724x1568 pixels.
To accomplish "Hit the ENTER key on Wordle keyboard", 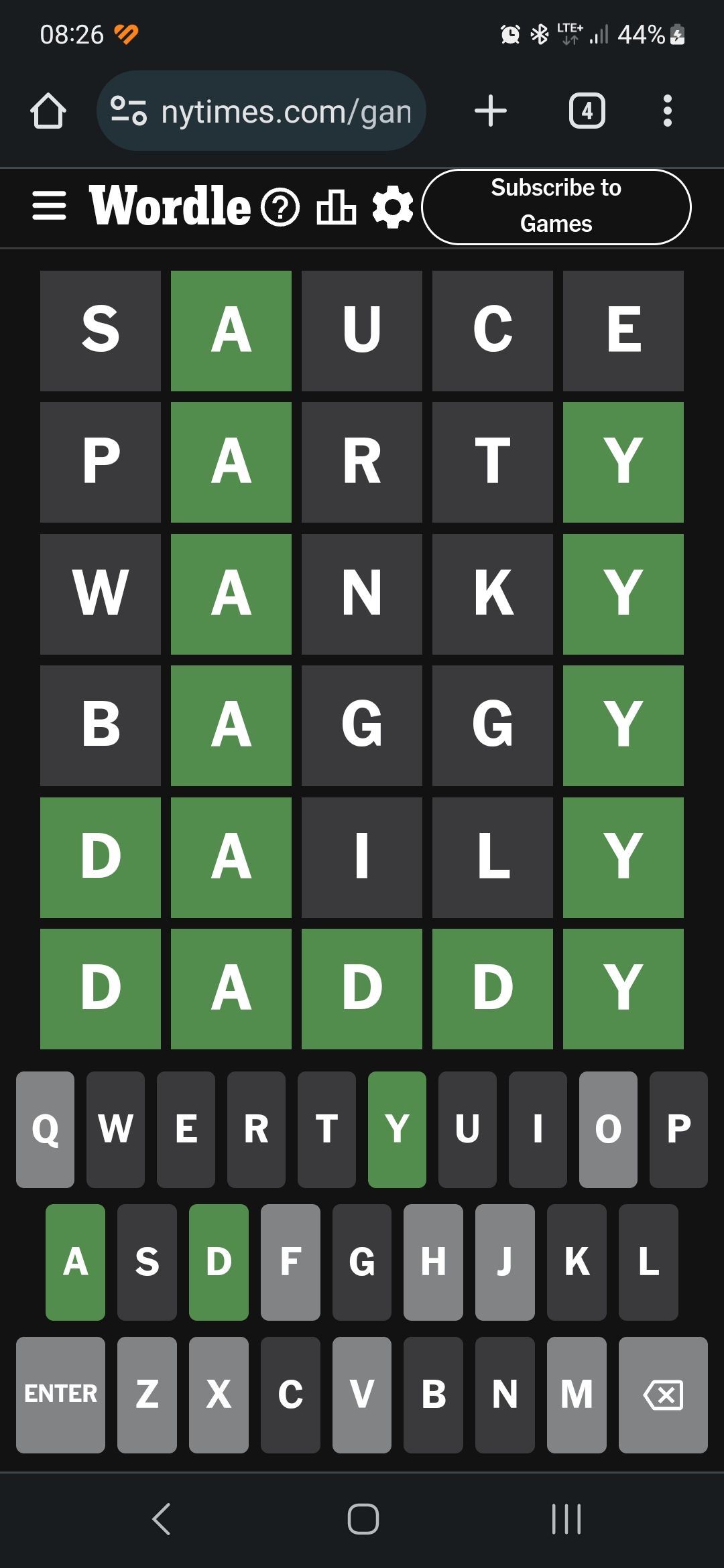I will click(60, 1394).
